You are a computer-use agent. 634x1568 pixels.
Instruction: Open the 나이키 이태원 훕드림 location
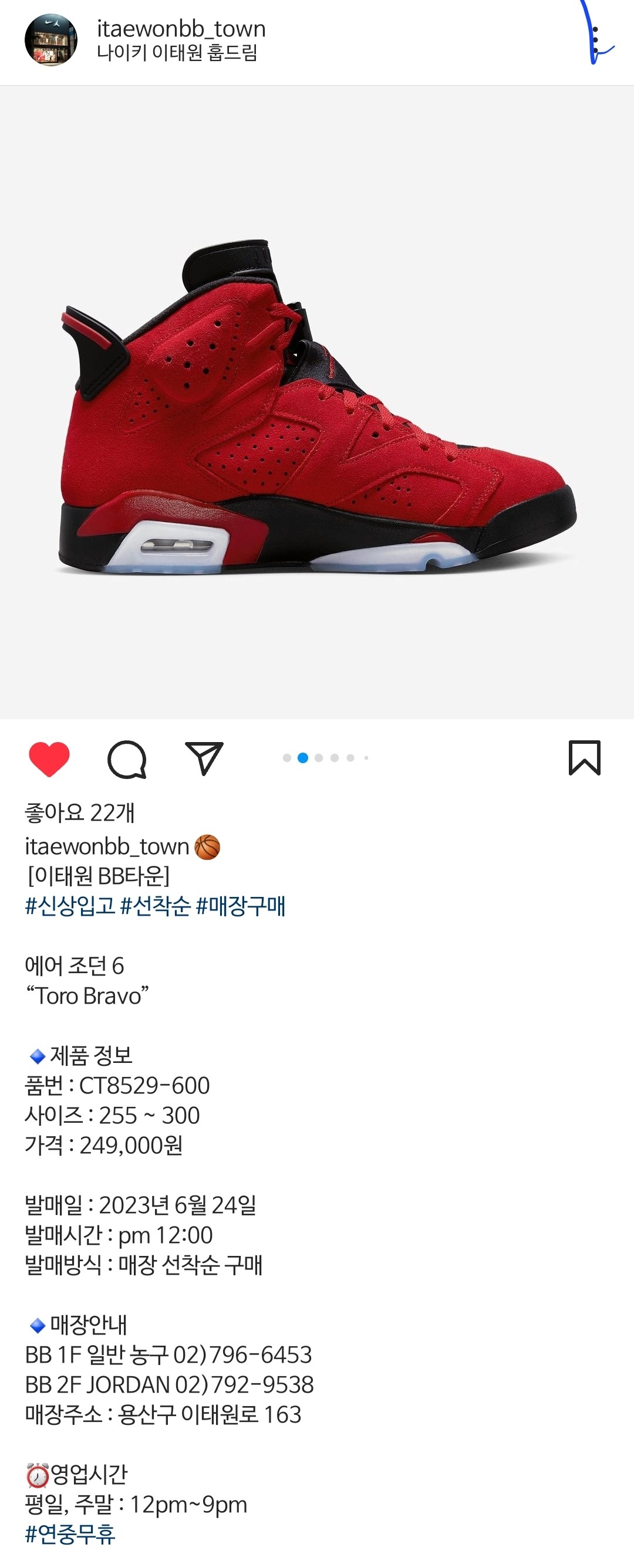[x=177, y=53]
